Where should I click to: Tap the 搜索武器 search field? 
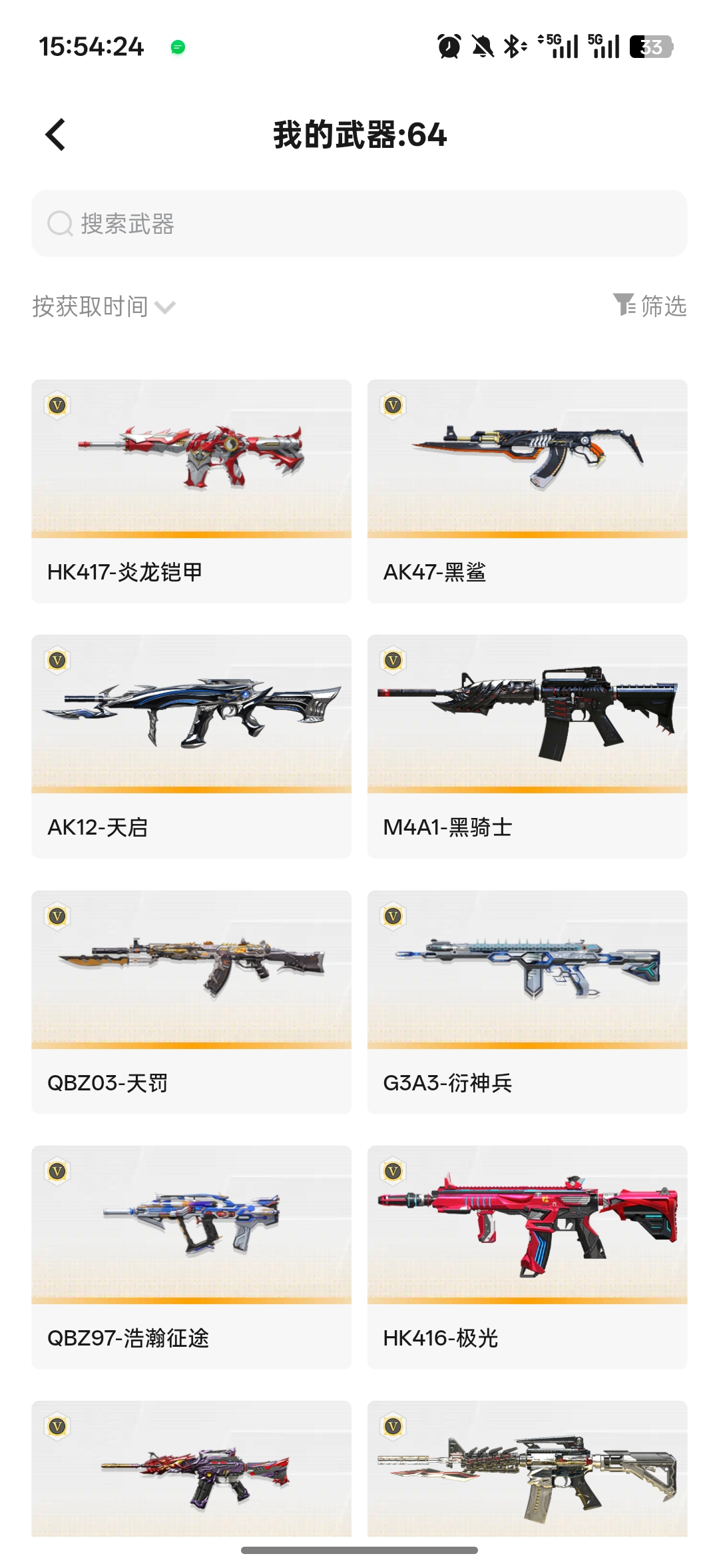point(359,224)
